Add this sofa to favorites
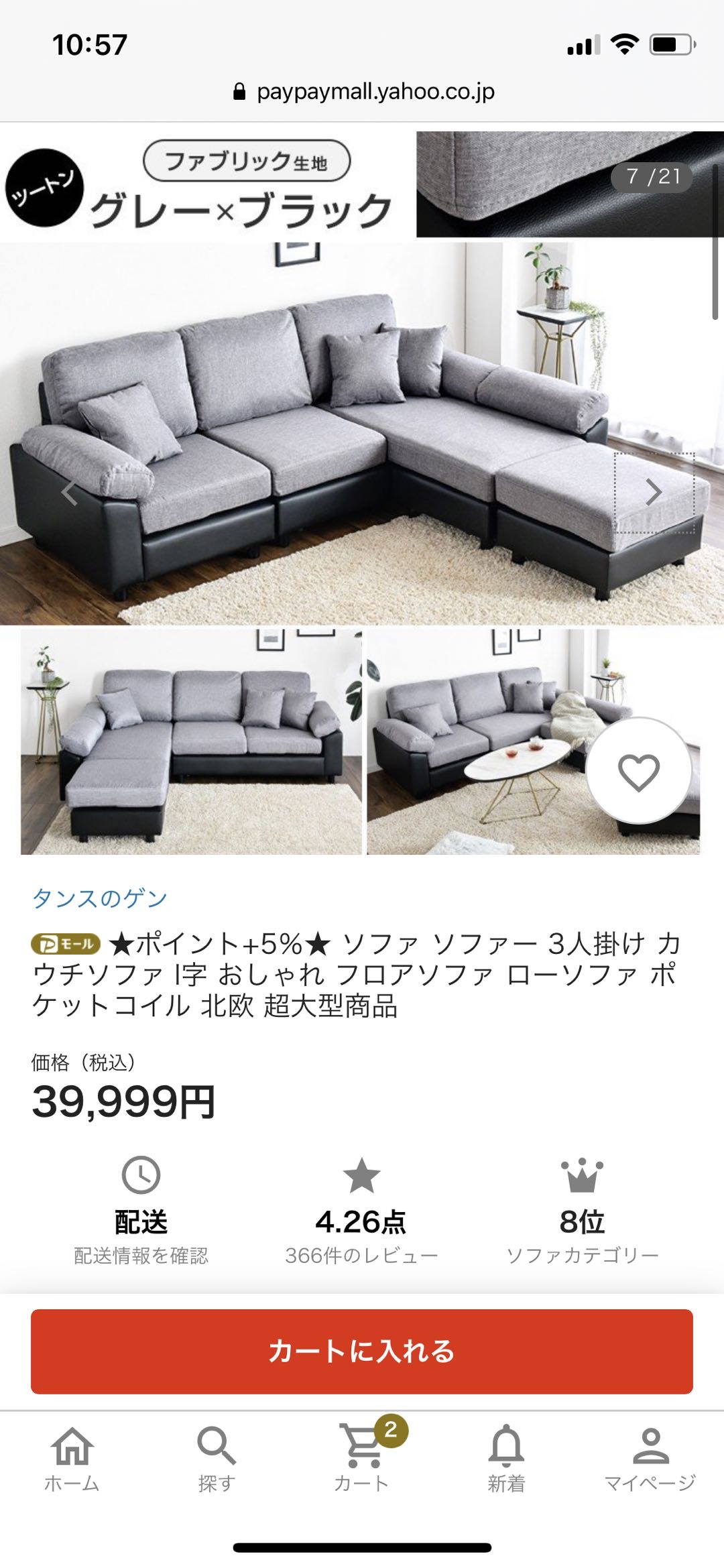The width and height of the screenshot is (724, 1568). click(638, 772)
